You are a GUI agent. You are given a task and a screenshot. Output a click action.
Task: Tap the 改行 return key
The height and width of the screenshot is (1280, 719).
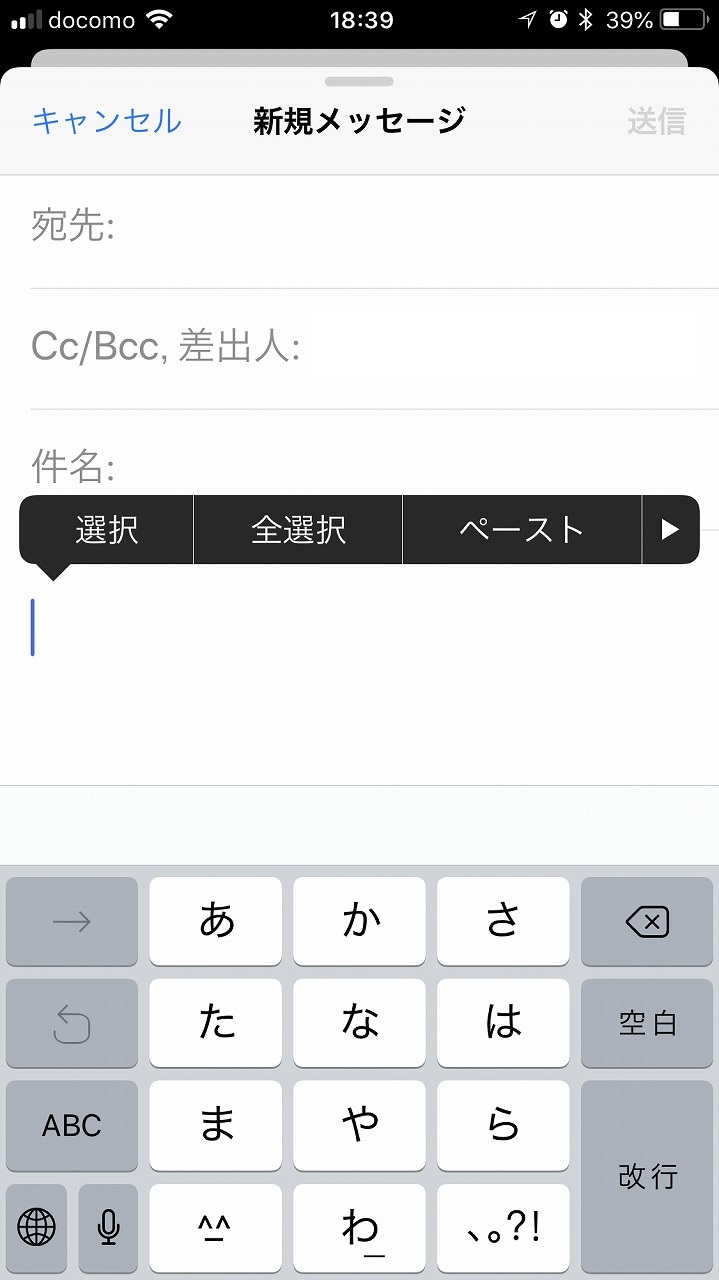[x=646, y=1176]
